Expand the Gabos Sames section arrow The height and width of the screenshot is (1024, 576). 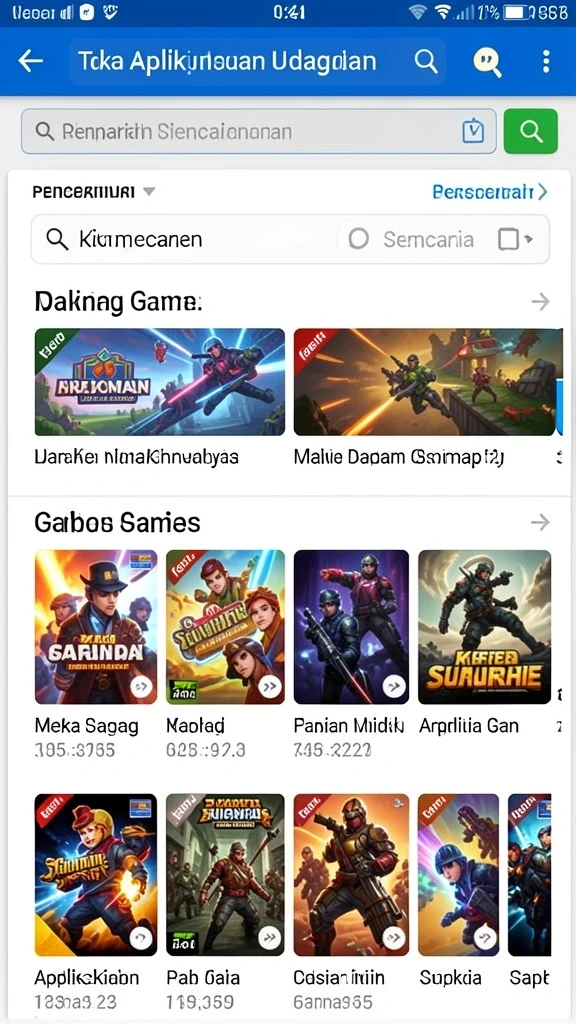pyautogui.click(x=539, y=522)
